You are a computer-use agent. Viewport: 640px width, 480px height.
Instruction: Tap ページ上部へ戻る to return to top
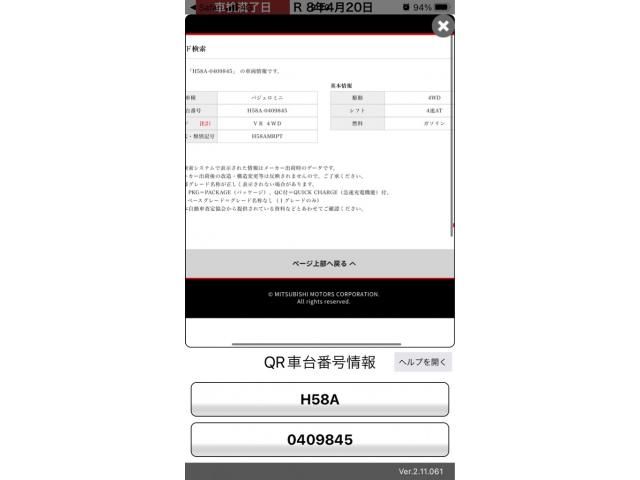[x=322, y=264]
